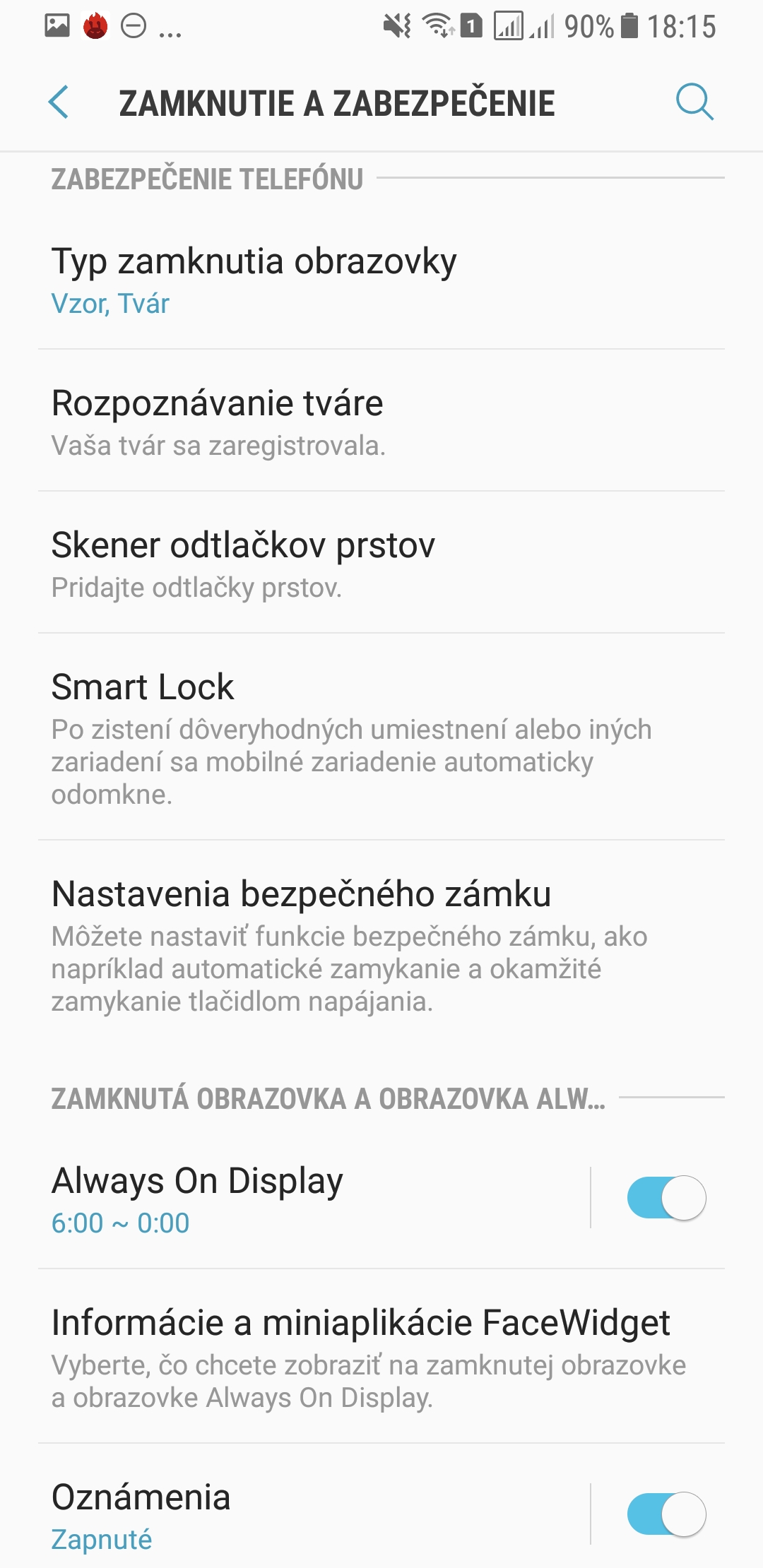
Task: Open Nastavenia bezpečného zámku
Action: 381,944
